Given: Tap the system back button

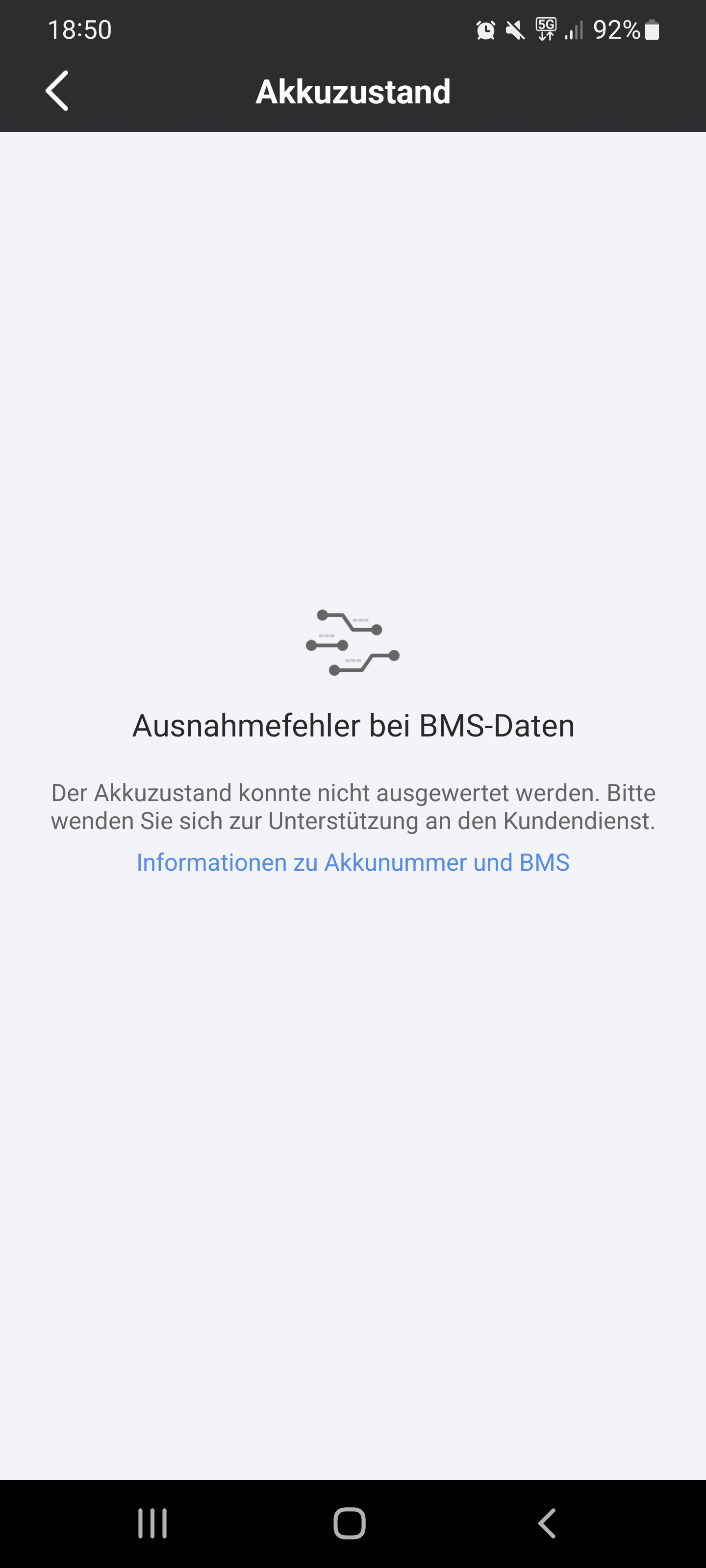Looking at the screenshot, I should tap(547, 1523).
